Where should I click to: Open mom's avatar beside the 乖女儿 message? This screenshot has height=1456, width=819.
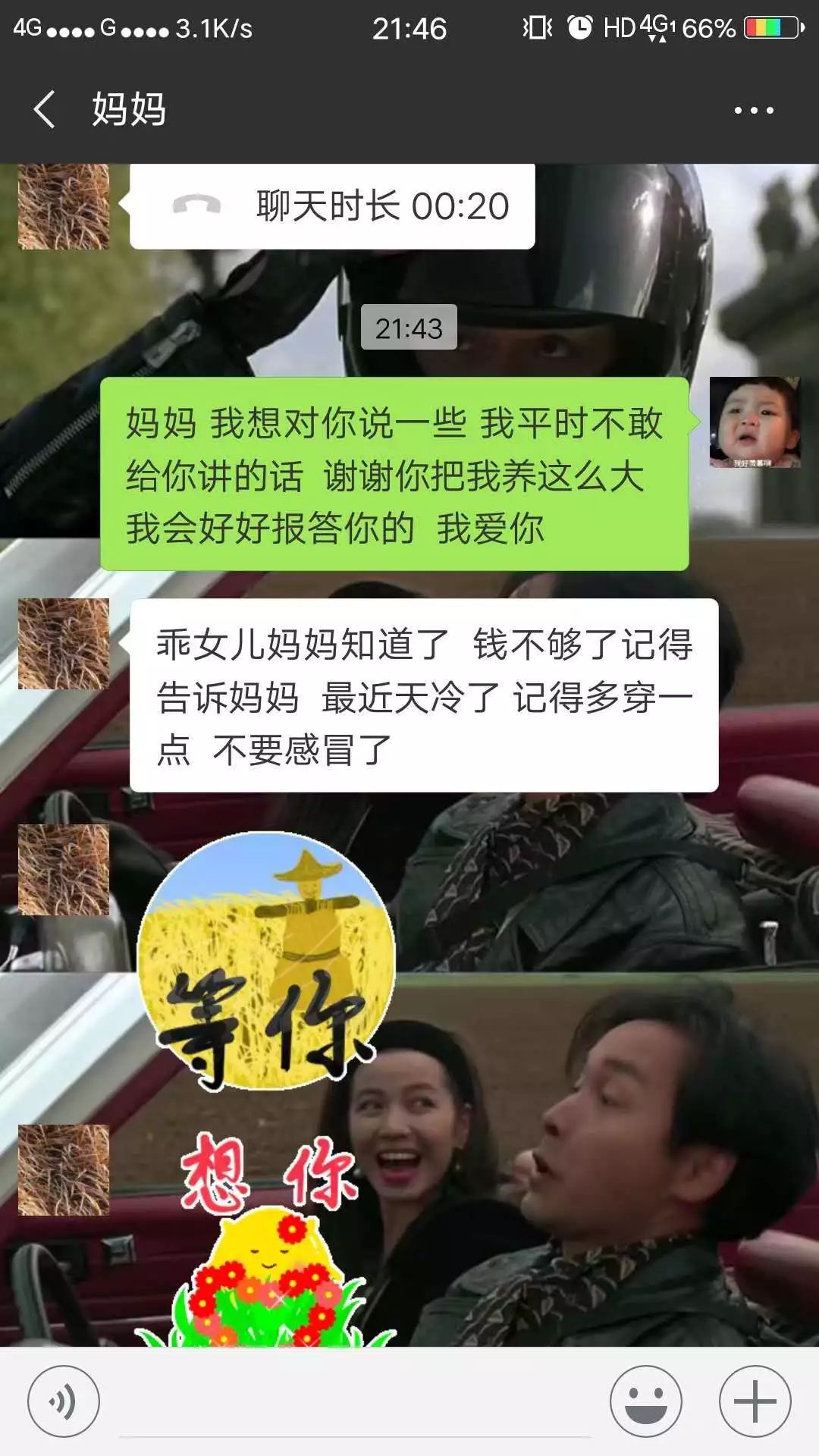(64, 644)
